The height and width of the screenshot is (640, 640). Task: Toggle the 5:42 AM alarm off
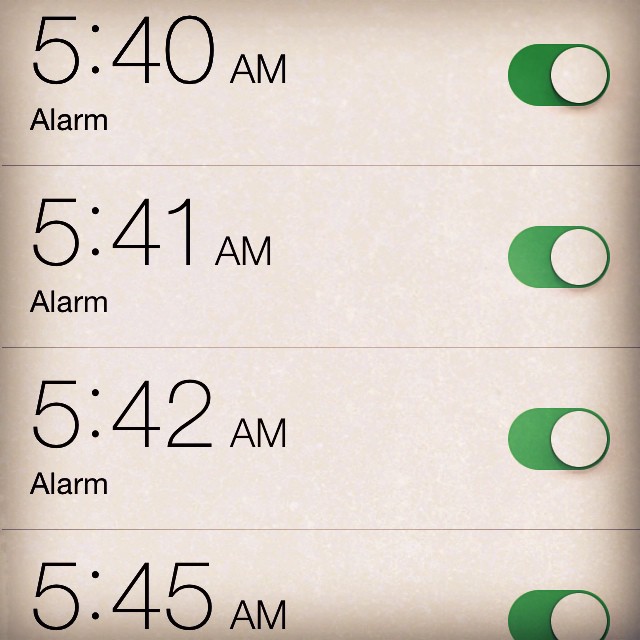pos(559,439)
